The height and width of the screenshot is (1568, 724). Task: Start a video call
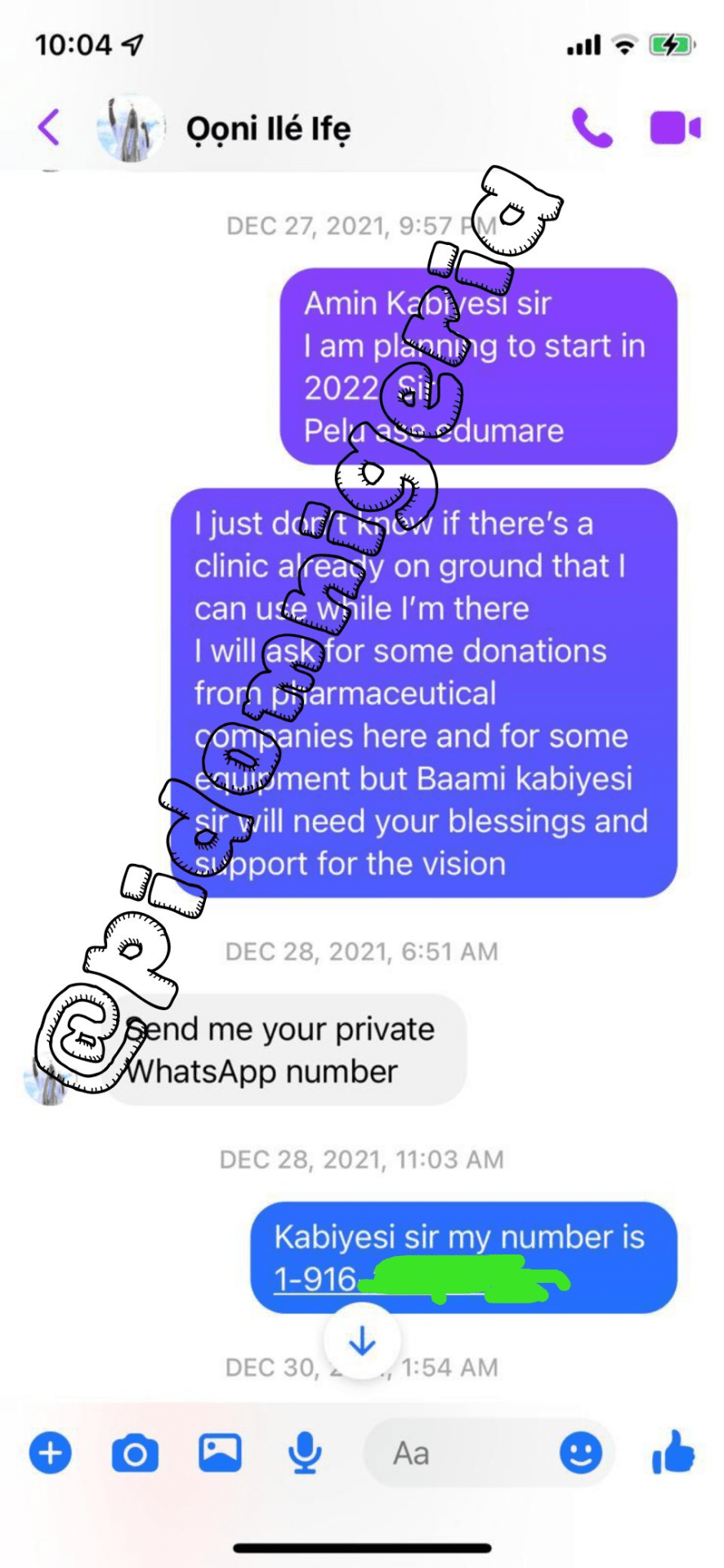pyautogui.click(x=674, y=128)
